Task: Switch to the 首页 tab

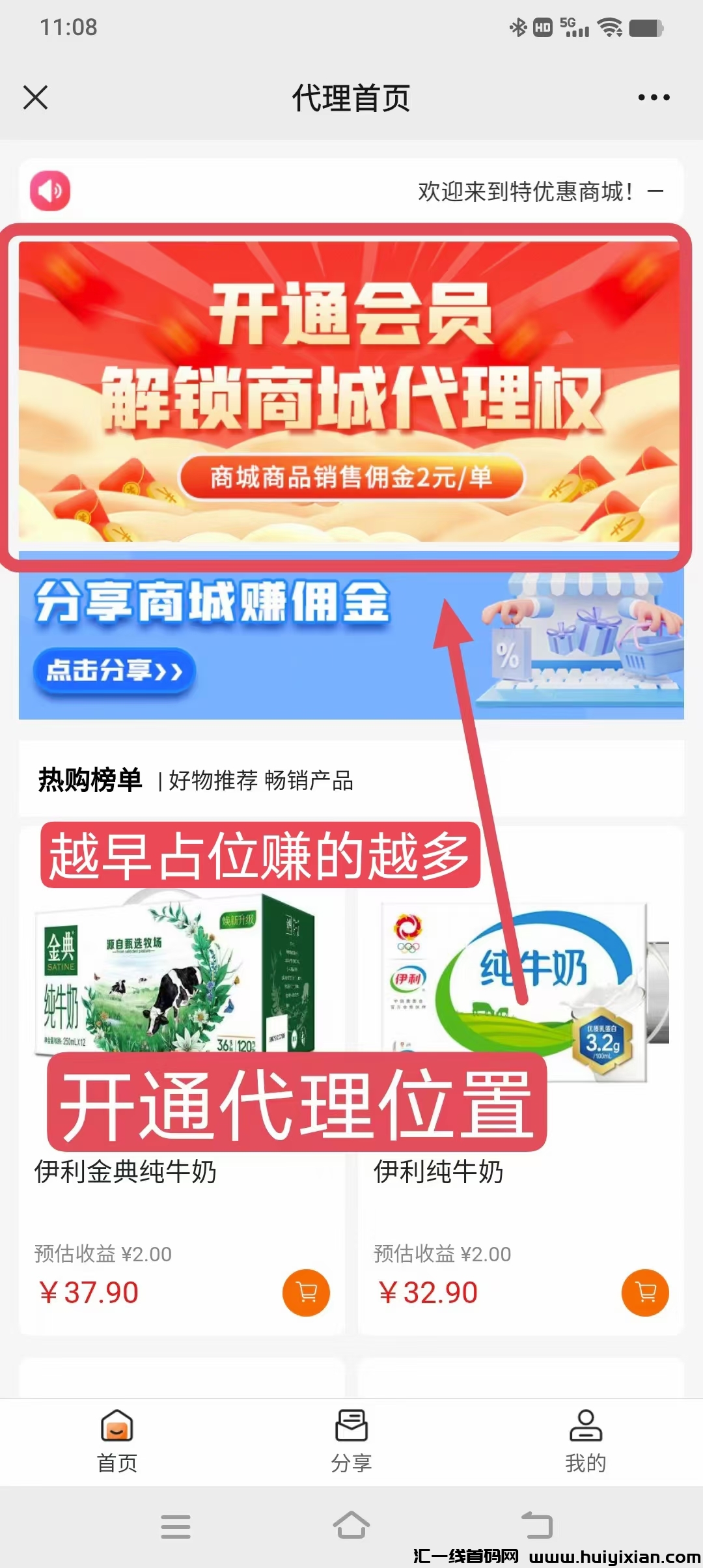Action: 117,1440
